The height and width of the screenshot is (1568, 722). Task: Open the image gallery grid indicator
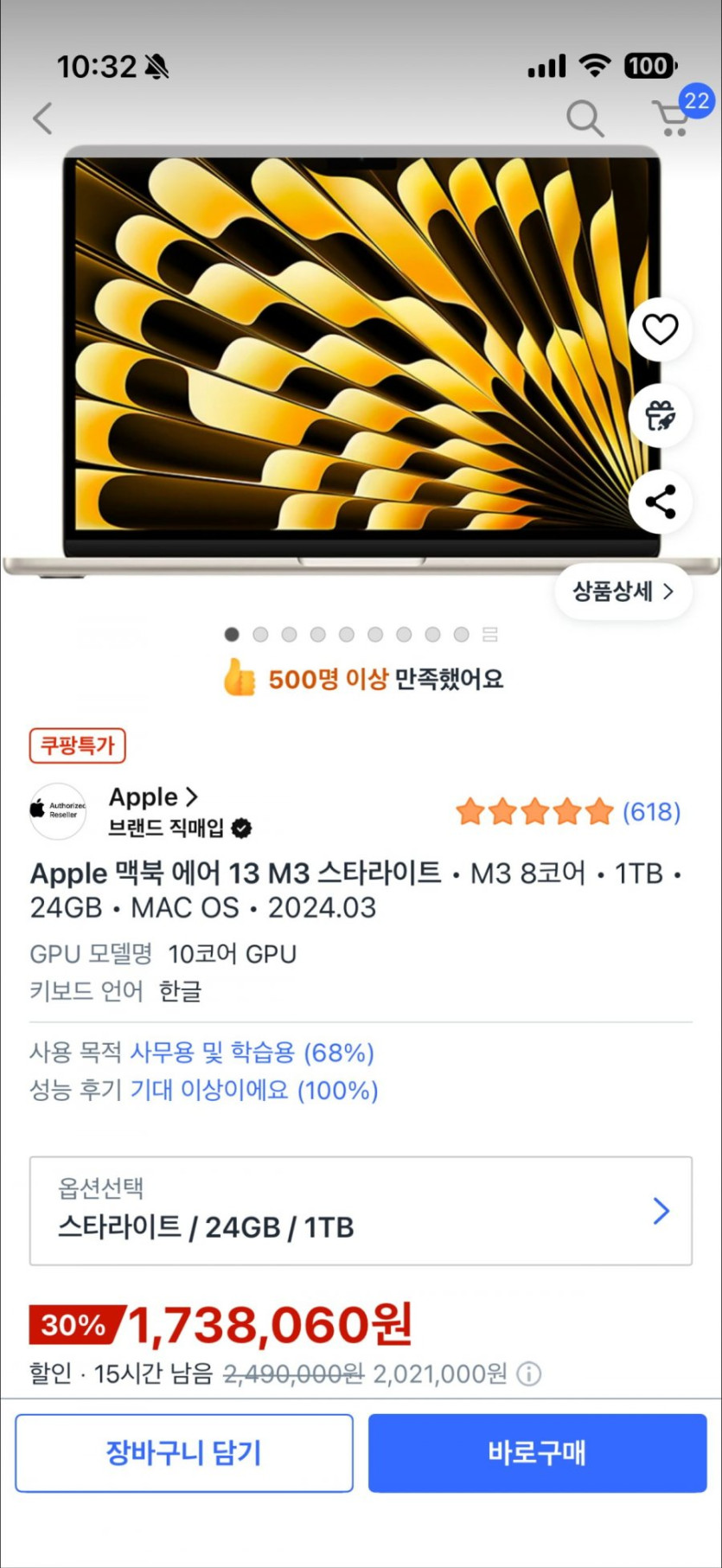(x=490, y=635)
